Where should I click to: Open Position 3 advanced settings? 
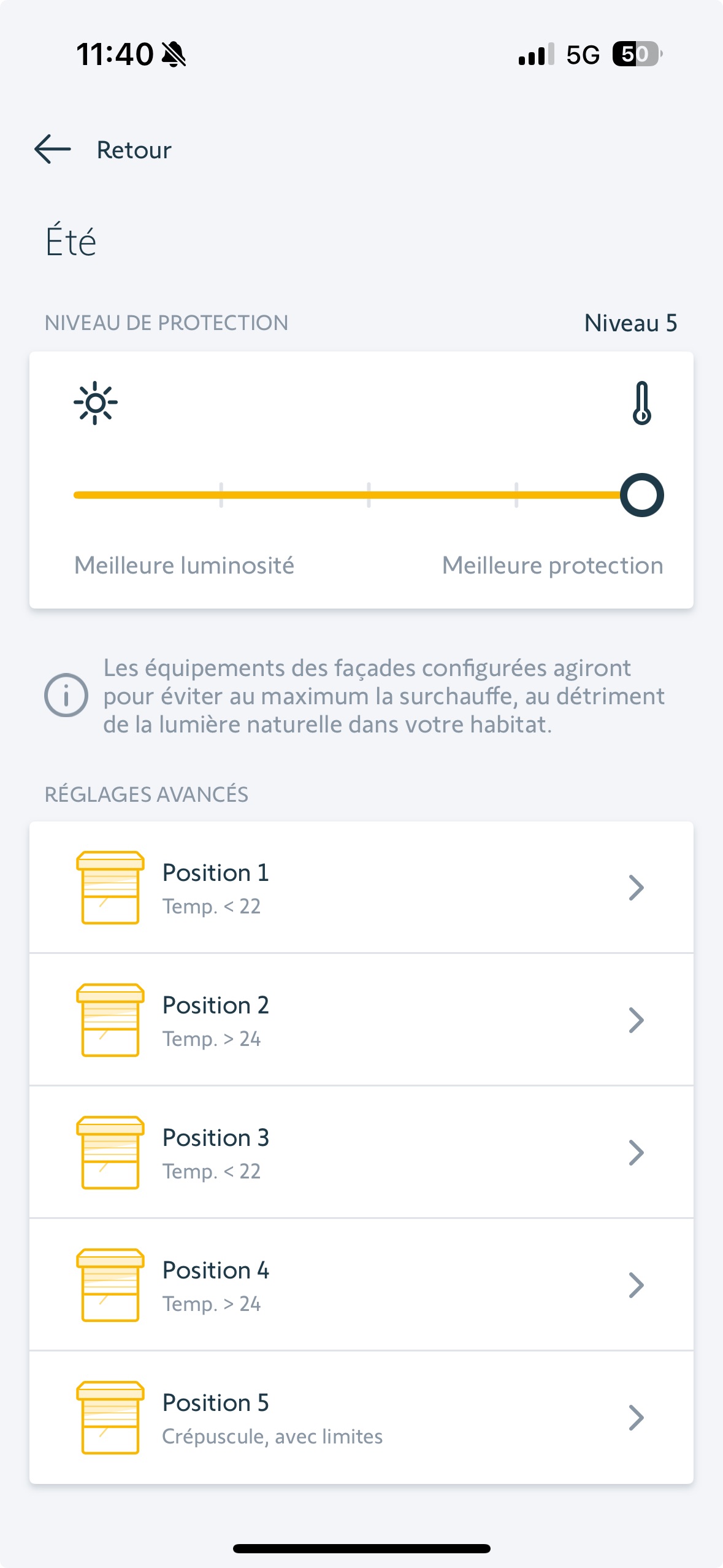(x=361, y=1152)
